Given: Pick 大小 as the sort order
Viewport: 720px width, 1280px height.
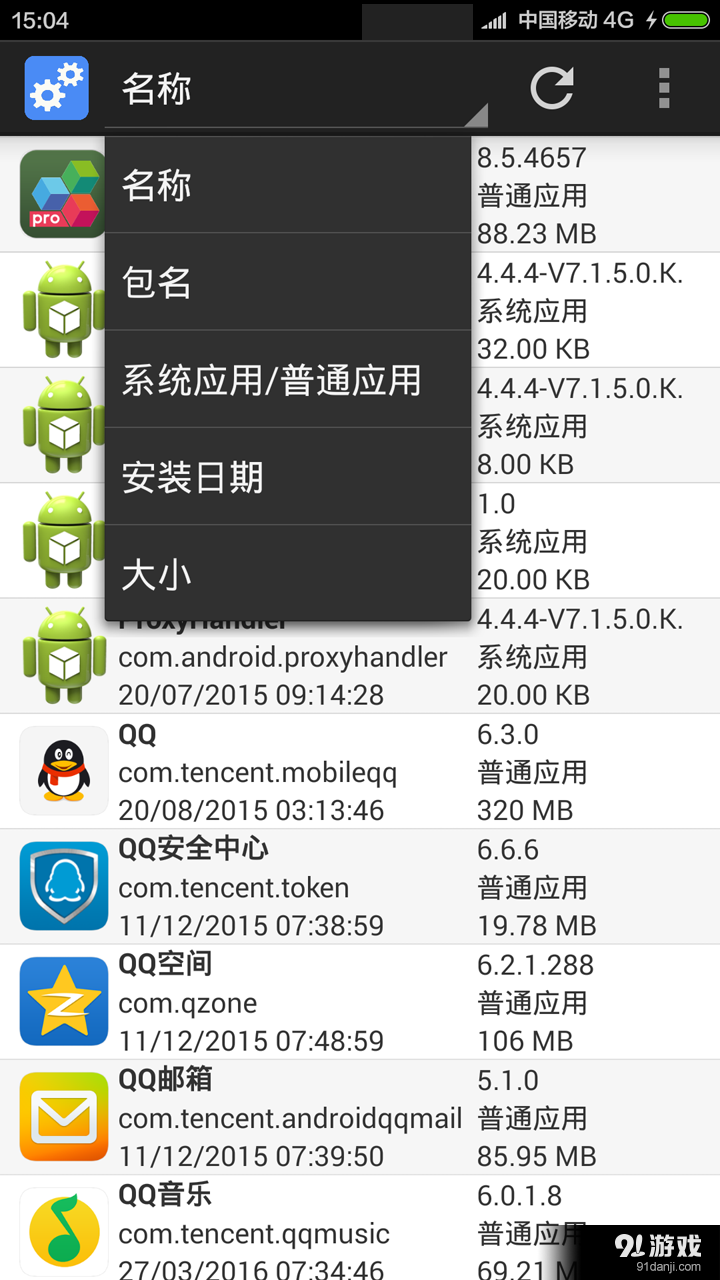Looking at the screenshot, I should pyautogui.click(x=287, y=575).
